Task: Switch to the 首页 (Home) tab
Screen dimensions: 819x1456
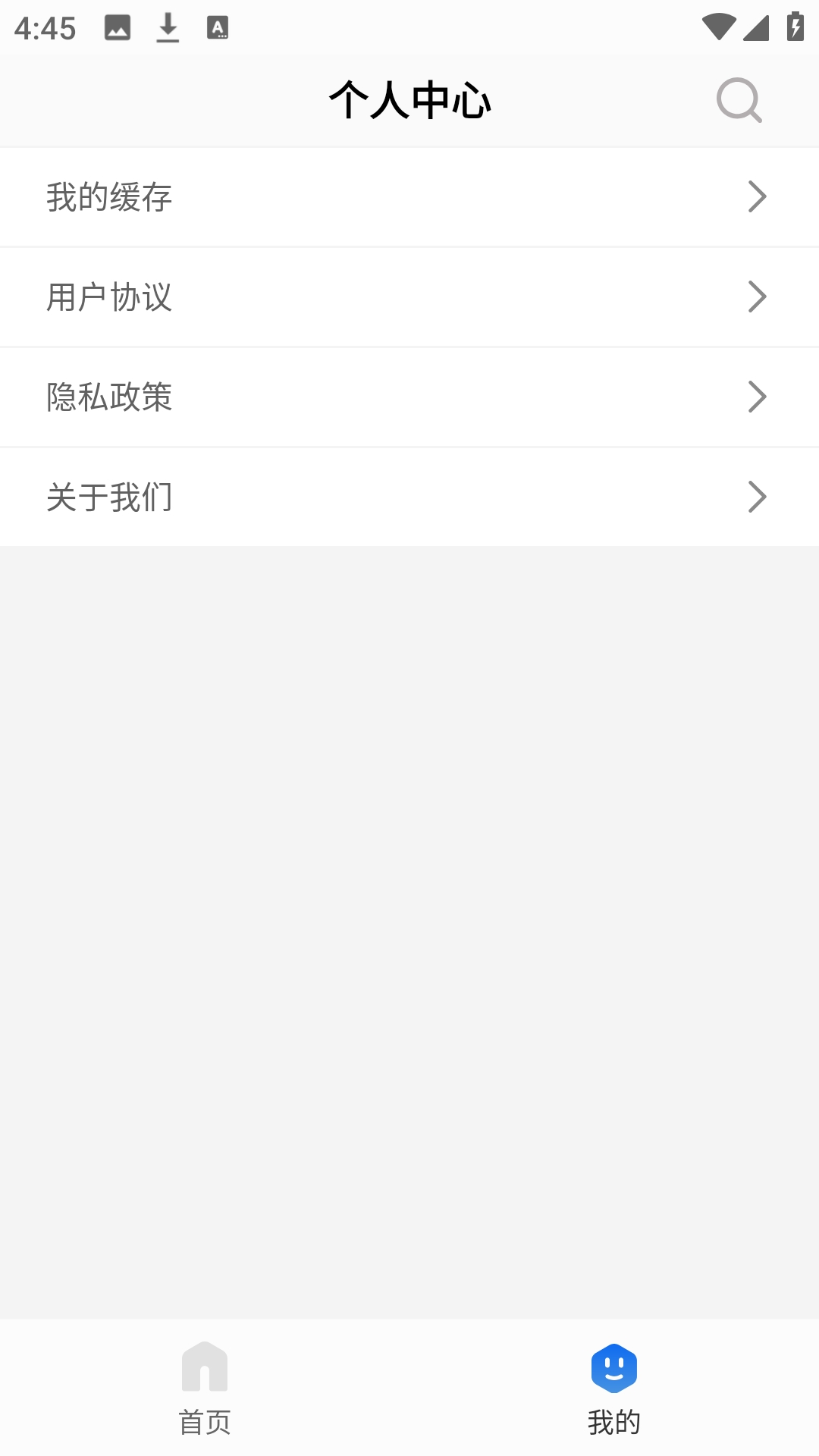Action: pyautogui.click(x=205, y=1388)
